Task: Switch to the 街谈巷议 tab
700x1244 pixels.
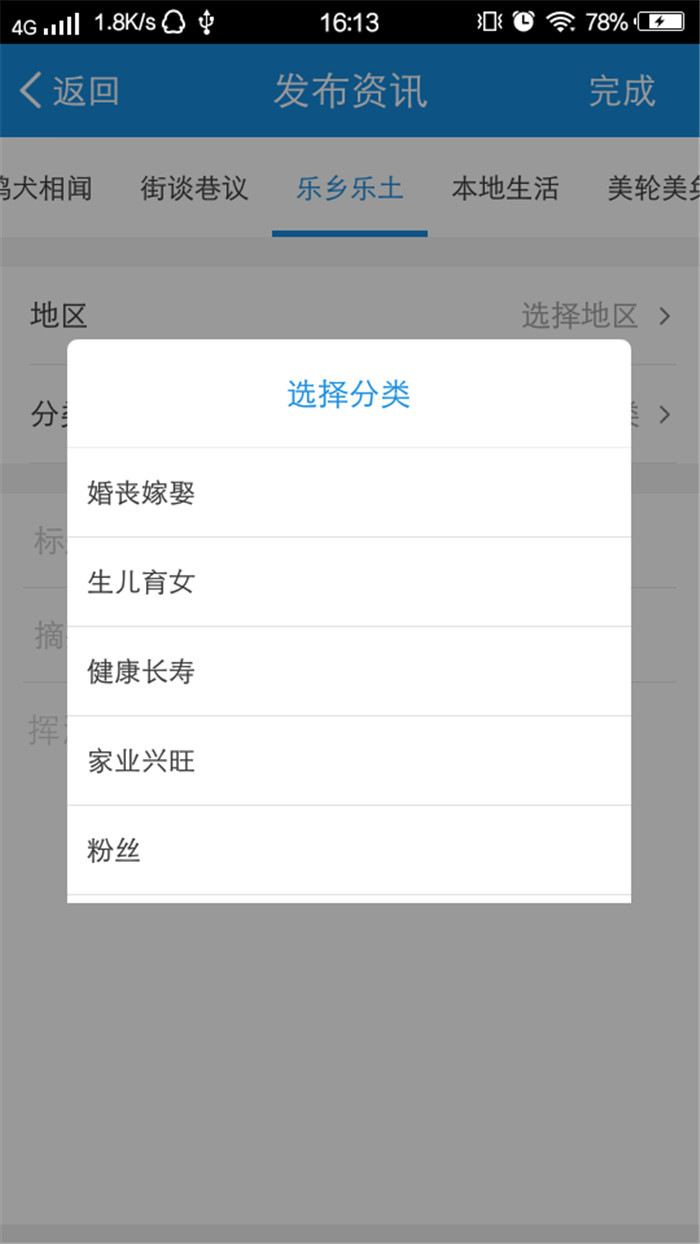Action: click(x=194, y=188)
